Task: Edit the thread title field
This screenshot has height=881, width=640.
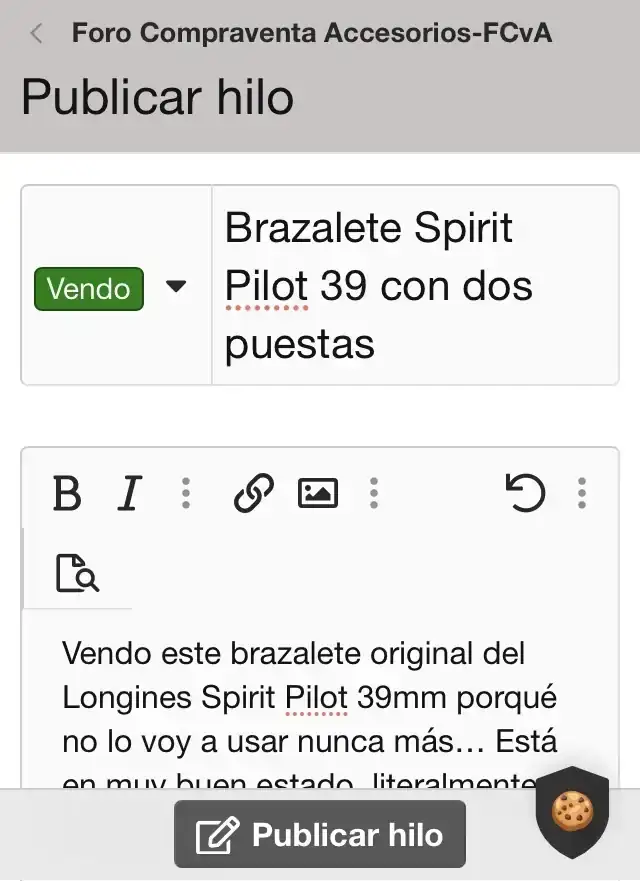Action: coord(412,285)
